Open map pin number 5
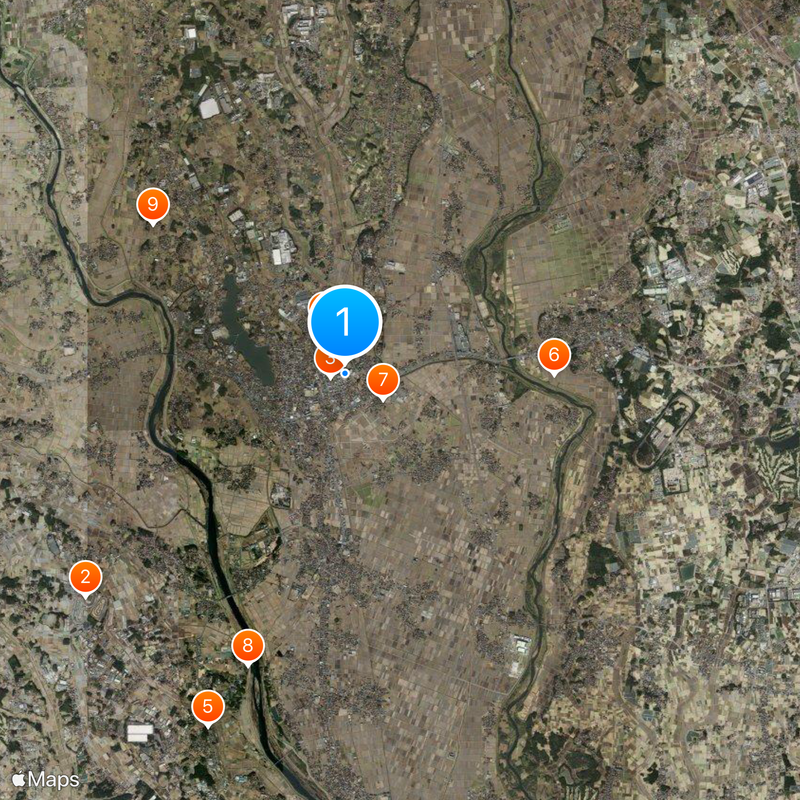Screen dimensions: 800x800 [207, 707]
